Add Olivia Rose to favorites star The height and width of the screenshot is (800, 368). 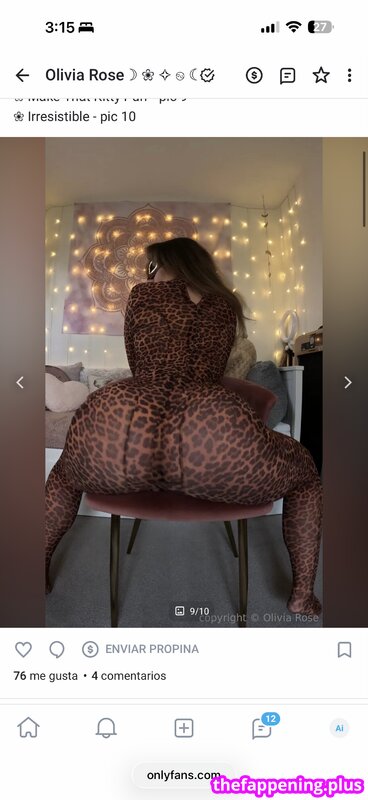click(321, 76)
